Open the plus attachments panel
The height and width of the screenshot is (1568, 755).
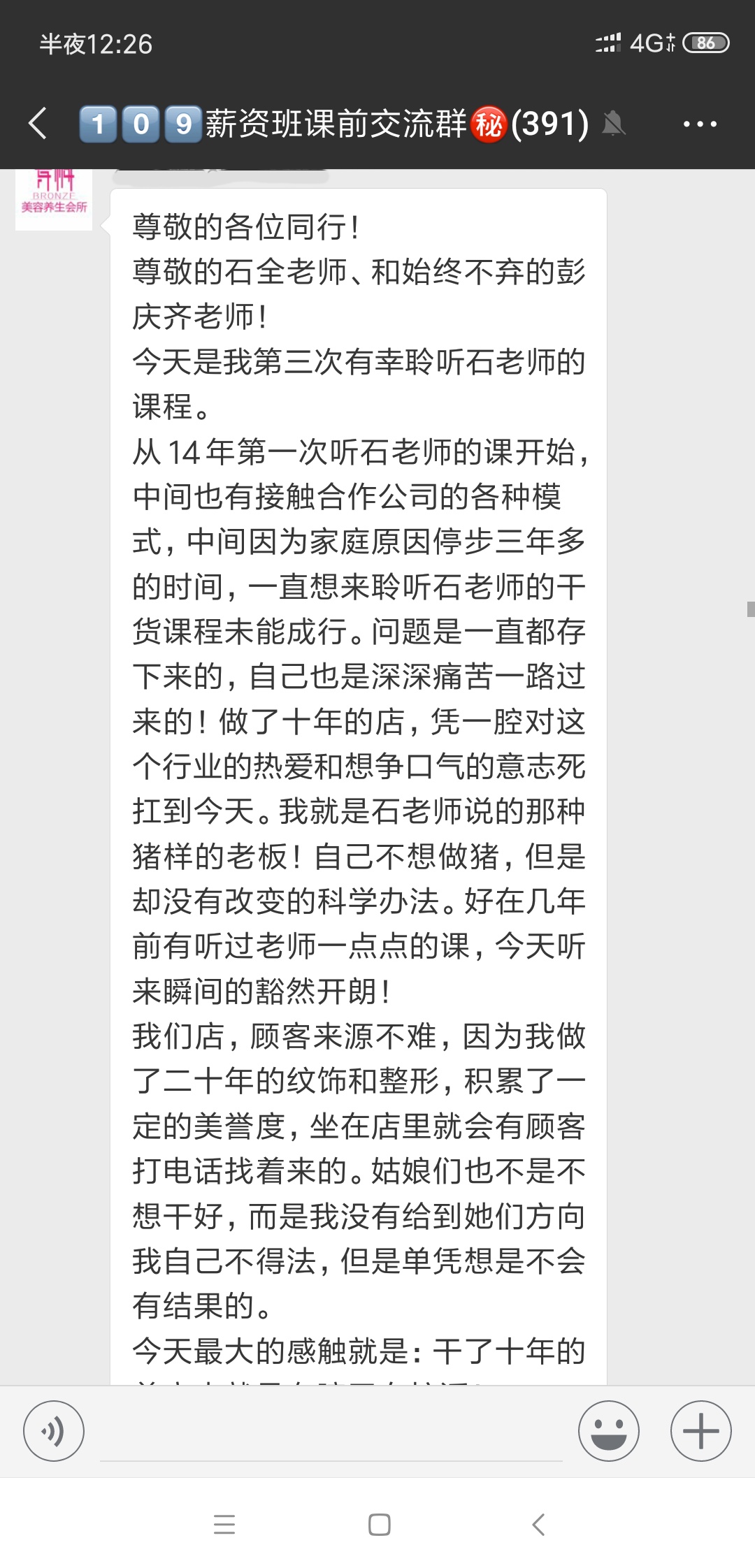point(700,1430)
